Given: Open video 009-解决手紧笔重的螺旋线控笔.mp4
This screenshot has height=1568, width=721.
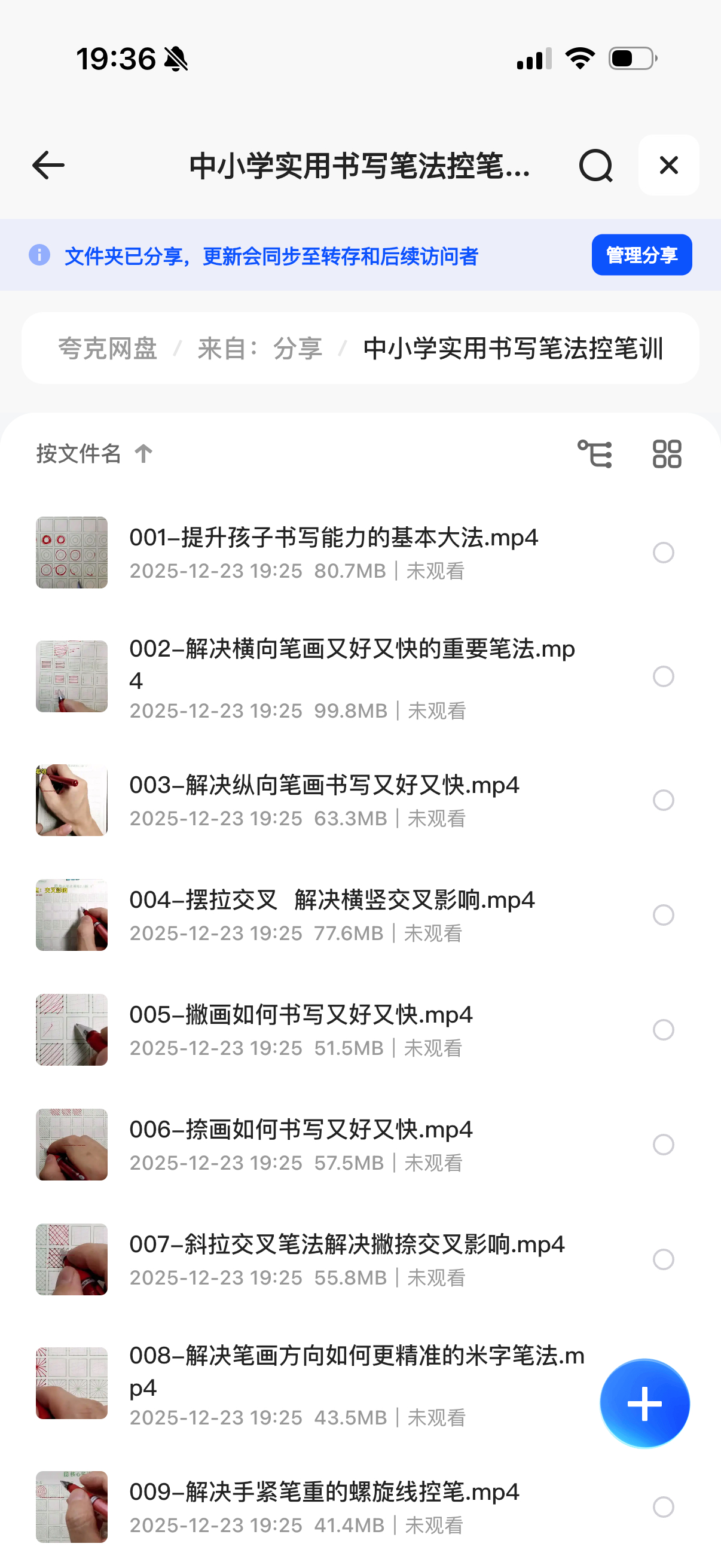Looking at the screenshot, I should coord(323,1492).
